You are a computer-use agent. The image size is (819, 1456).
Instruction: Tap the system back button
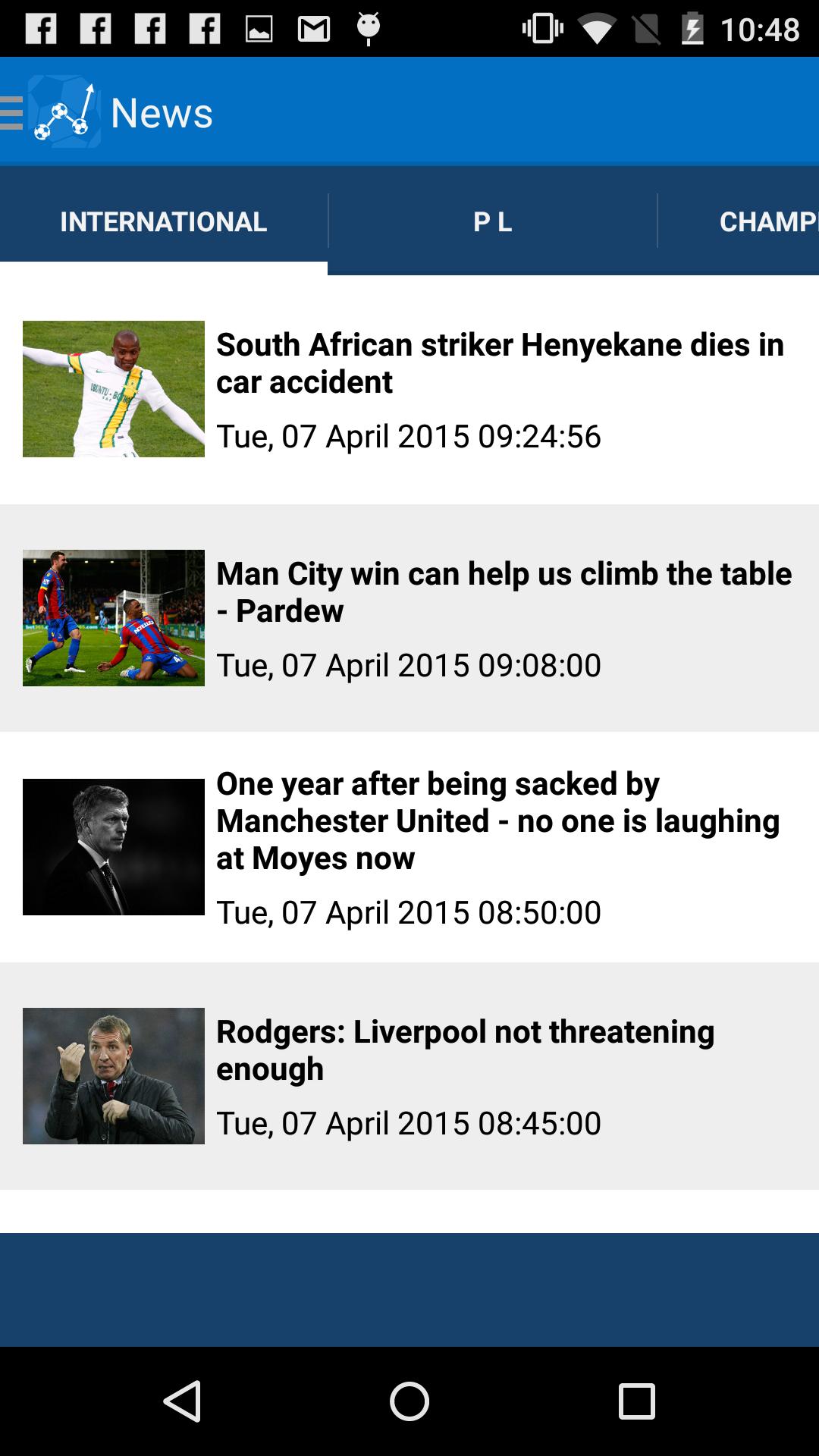182,1401
